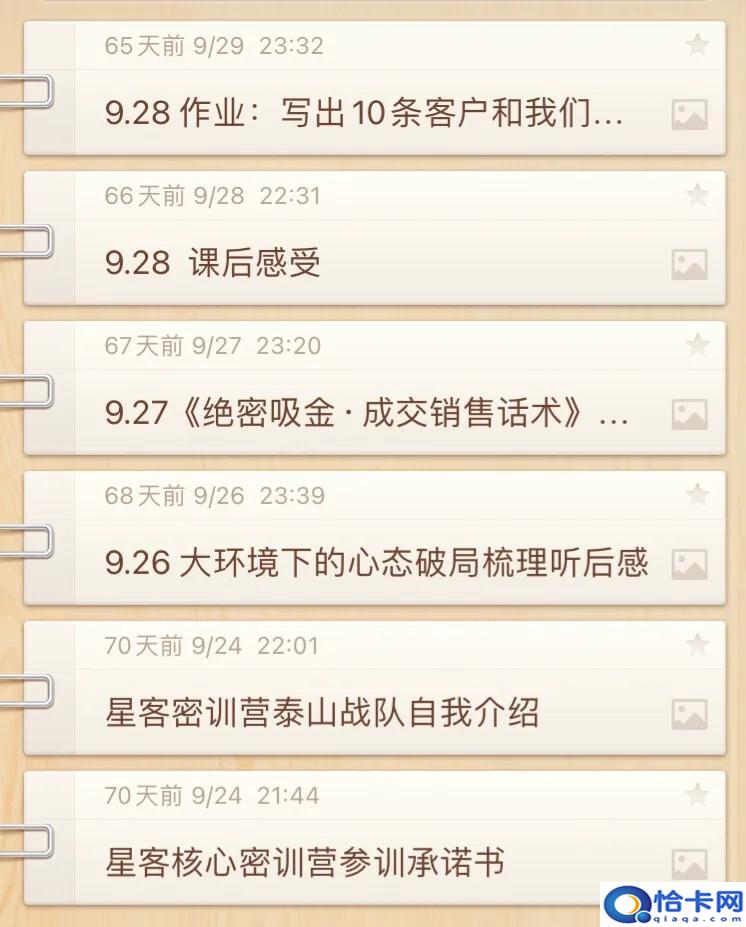Image resolution: width=746 pixels, height=927 pixels.
Task: Star the 星客密训营泰山战队自我介绍 note
Action: point(697,645)
